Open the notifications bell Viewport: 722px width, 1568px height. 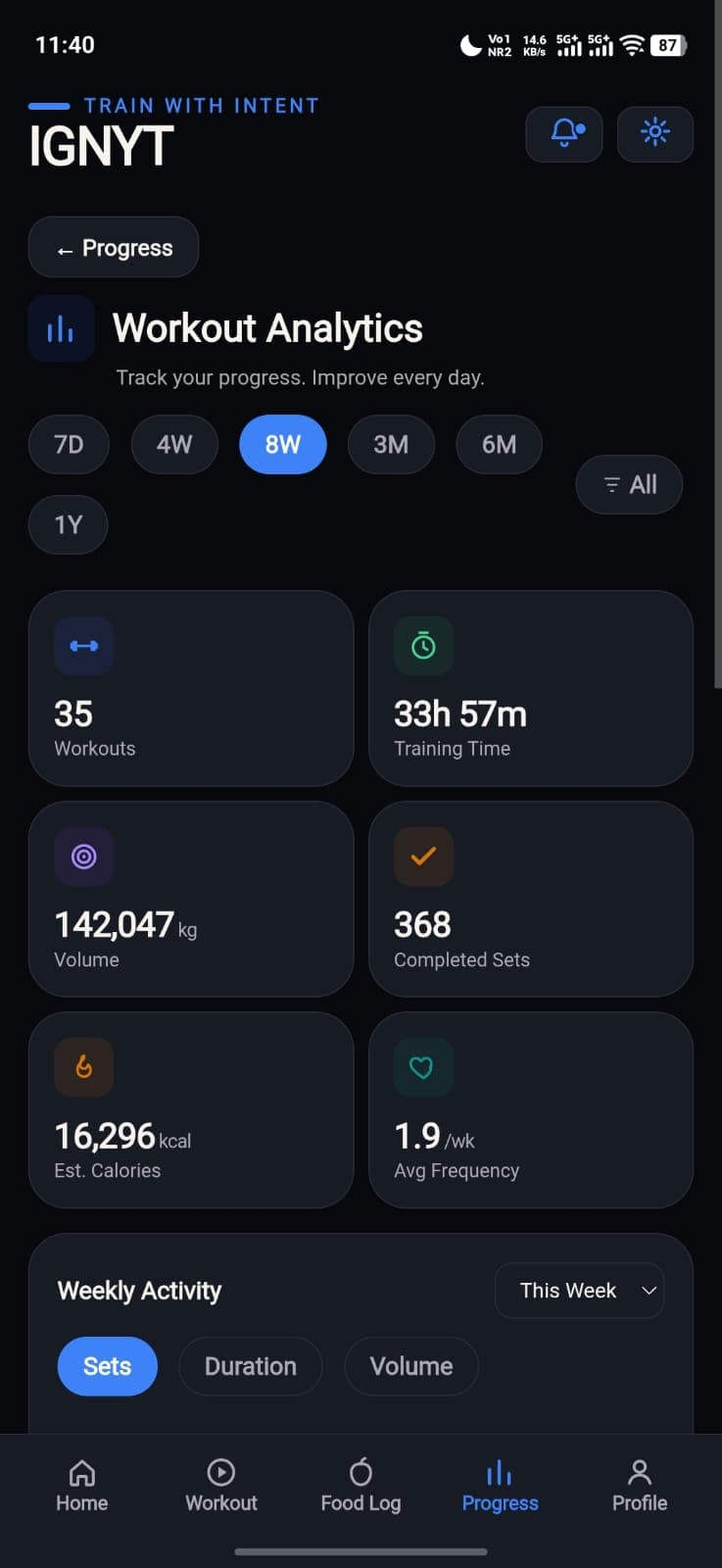pos(564,133)
